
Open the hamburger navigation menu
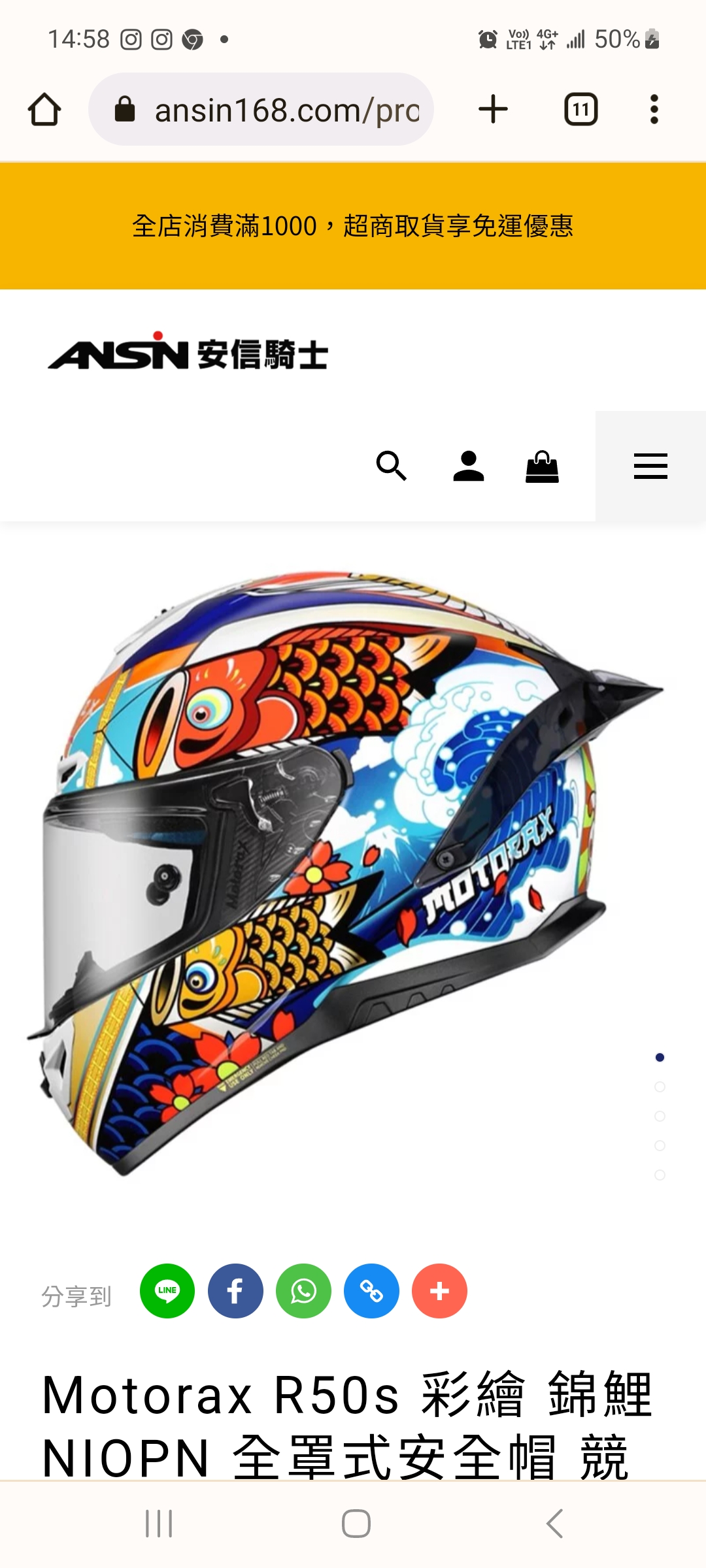tap(650, 466)
